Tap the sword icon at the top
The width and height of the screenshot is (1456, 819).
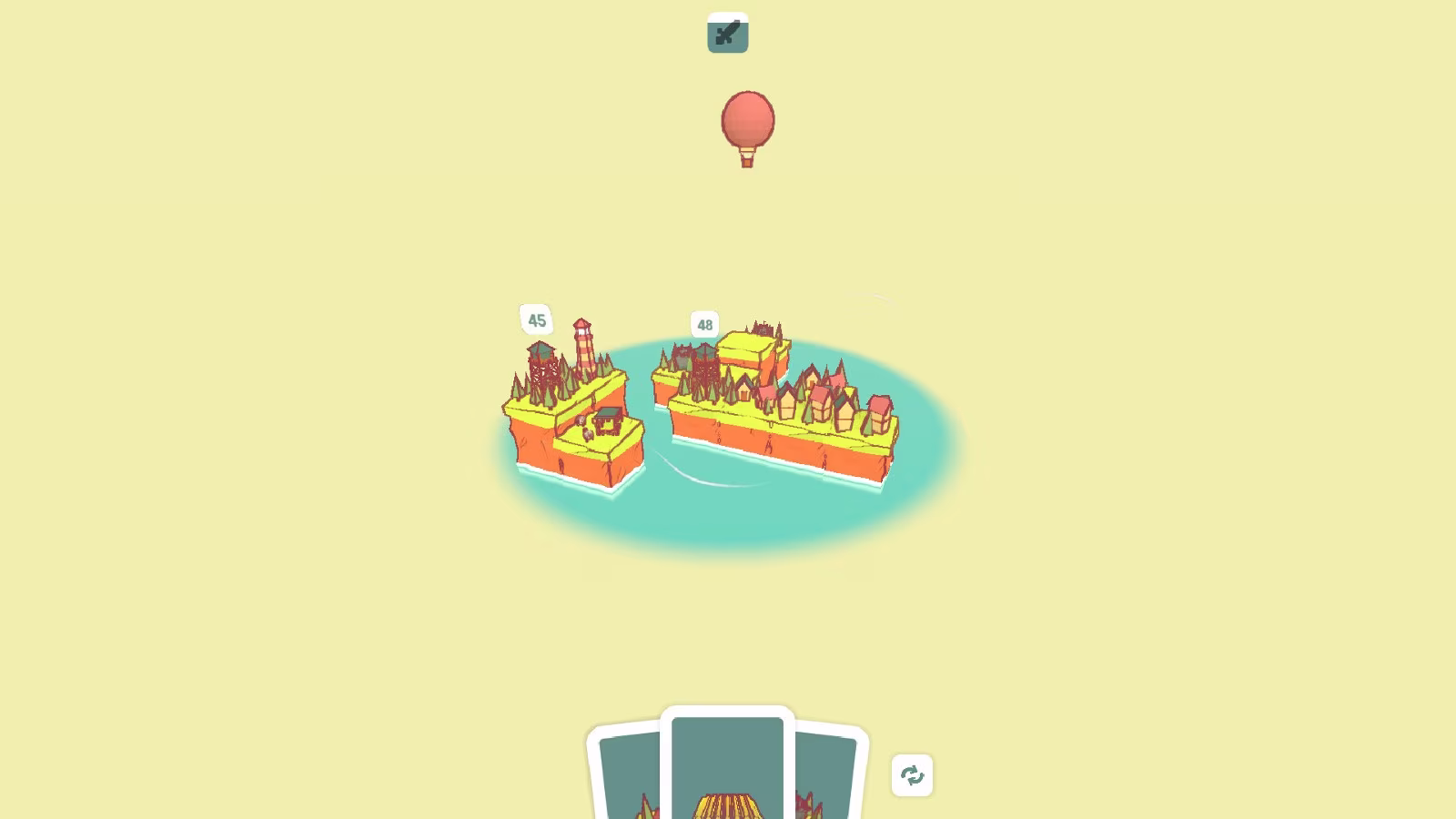point(728,34)
